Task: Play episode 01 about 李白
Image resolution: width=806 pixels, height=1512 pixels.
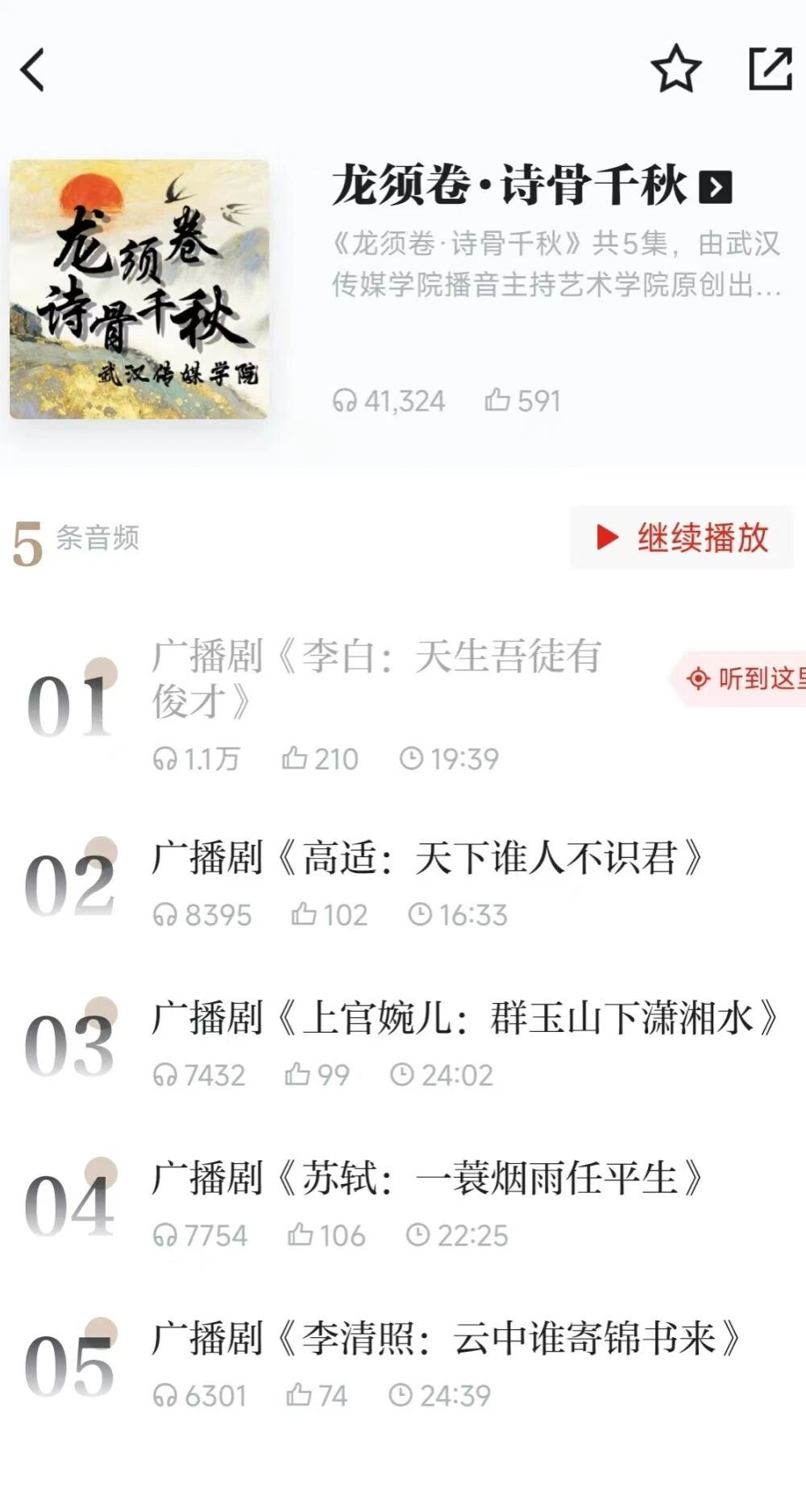Action: pyautogui.click(x=376, y=678)
